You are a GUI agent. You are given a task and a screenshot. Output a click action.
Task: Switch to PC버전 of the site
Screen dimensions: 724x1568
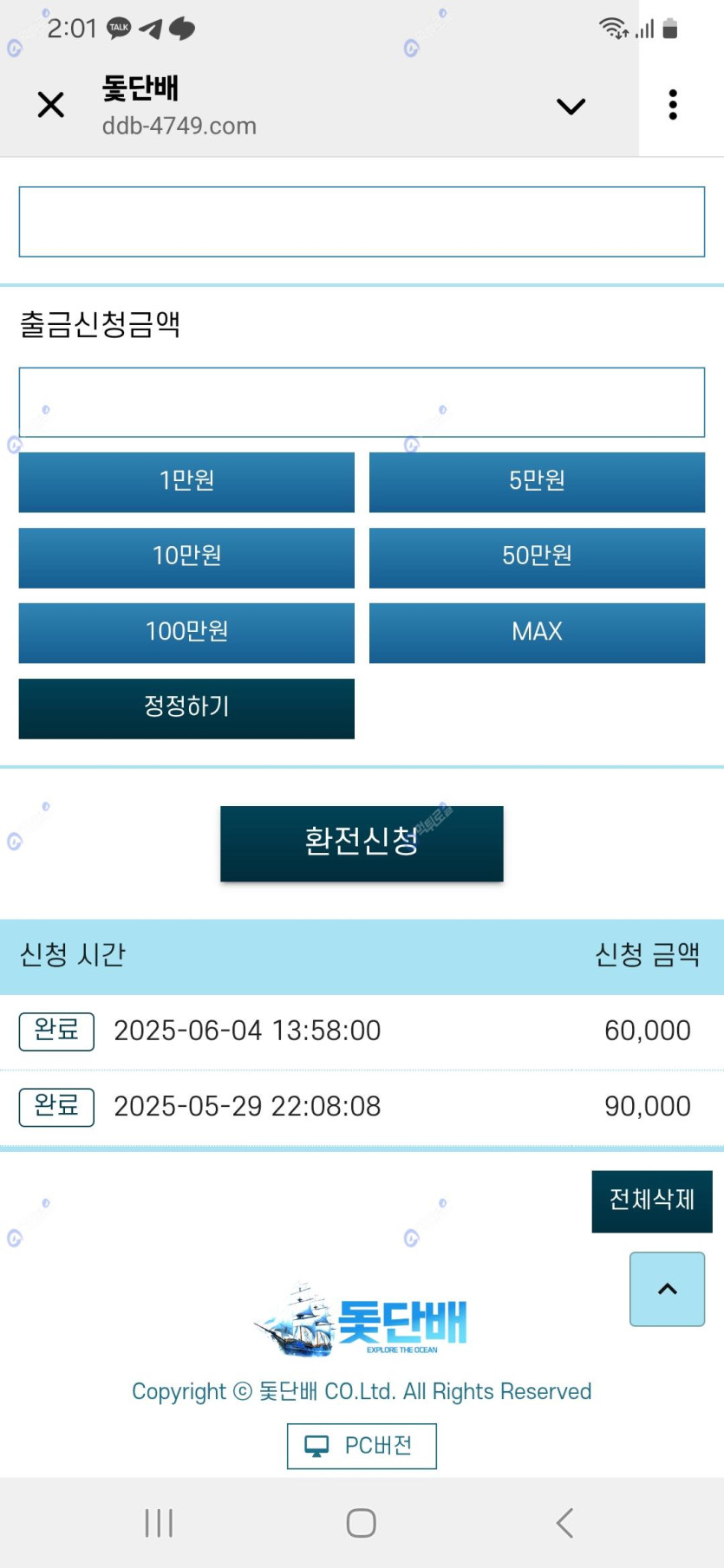362,1446
